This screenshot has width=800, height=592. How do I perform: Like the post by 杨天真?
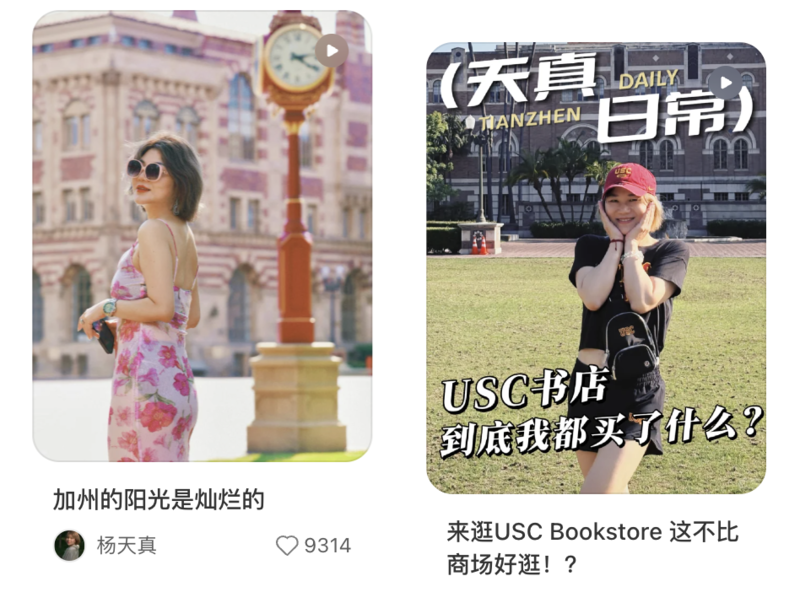(x=287, y=545)
